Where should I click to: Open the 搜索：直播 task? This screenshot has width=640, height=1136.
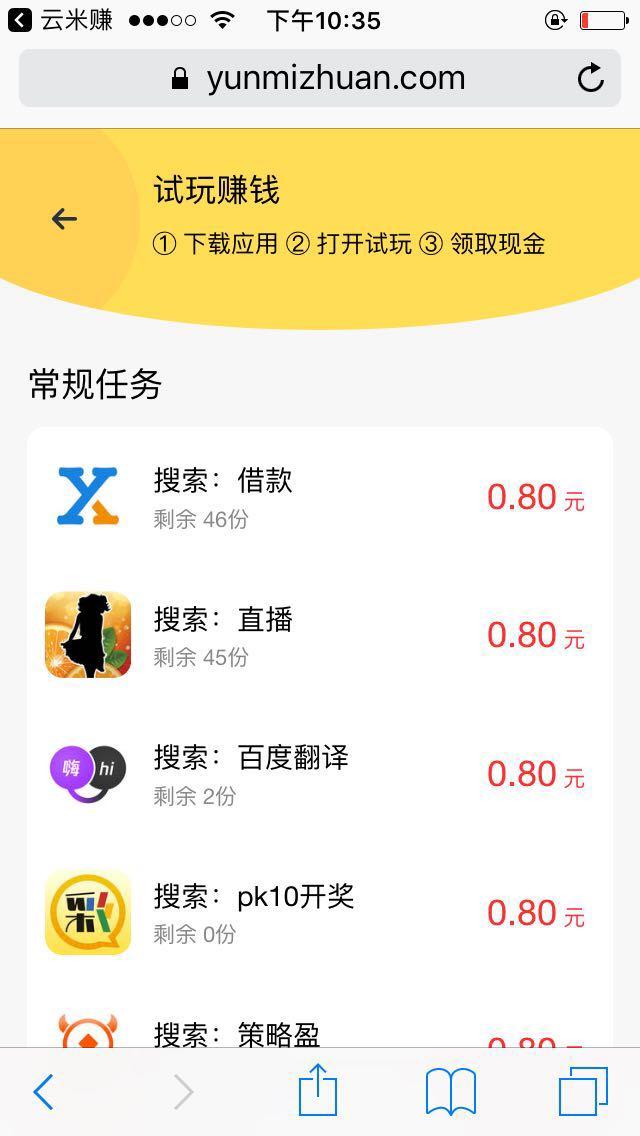pyautogui.click(x=320, y=635)
